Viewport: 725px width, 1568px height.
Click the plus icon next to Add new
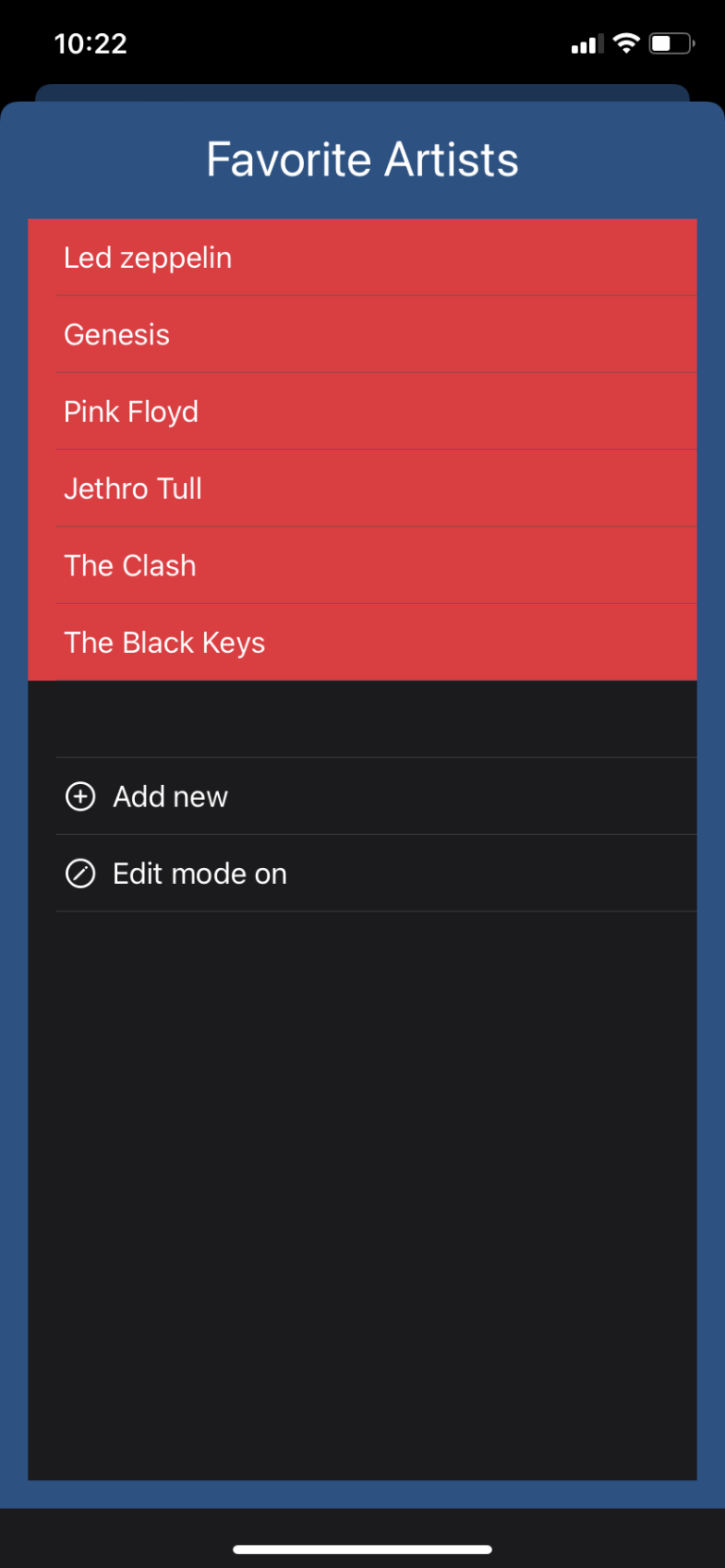pyautogui.click(x=81, y=796)
